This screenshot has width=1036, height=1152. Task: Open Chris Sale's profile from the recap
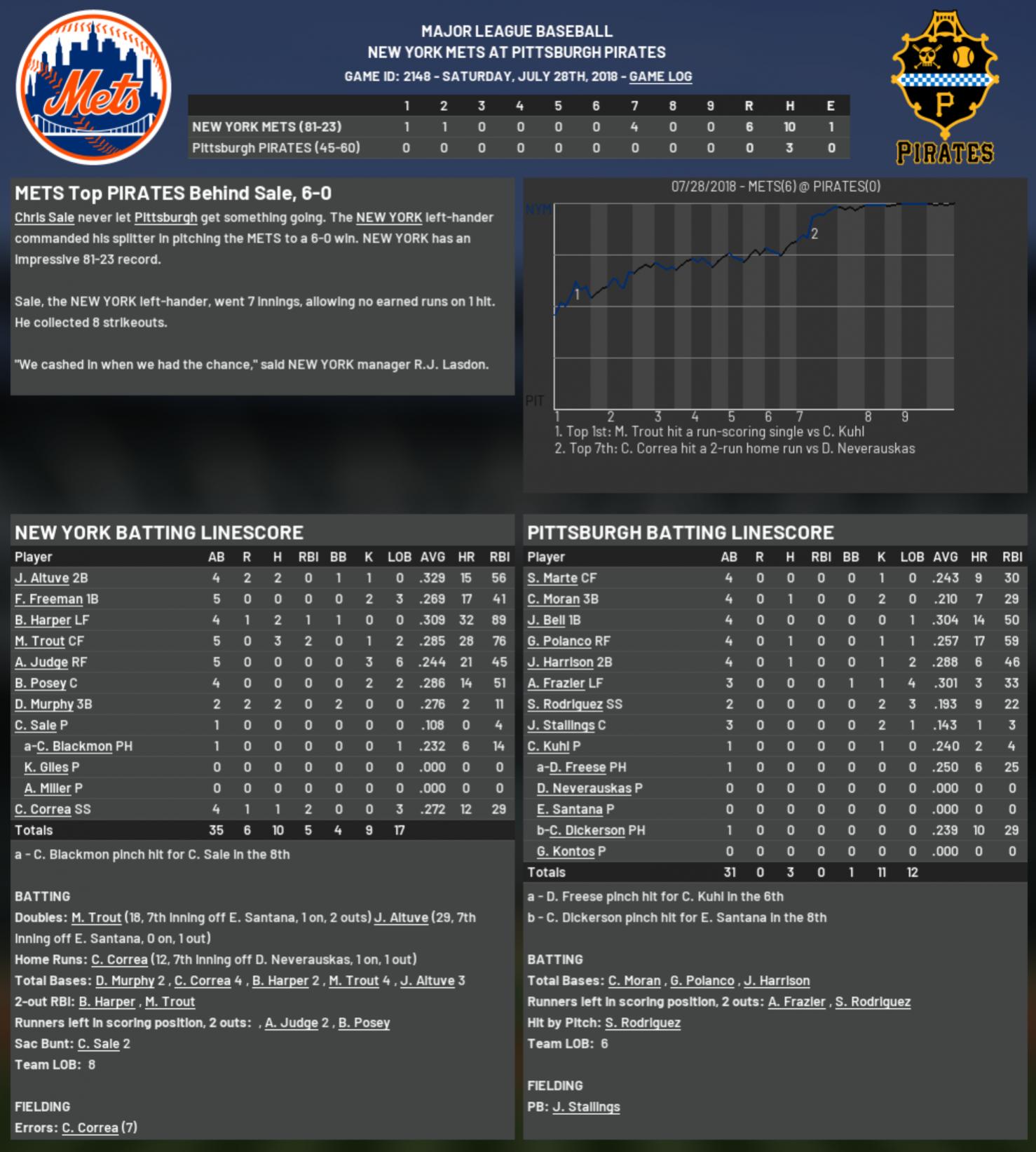click(x=44, y=217)
